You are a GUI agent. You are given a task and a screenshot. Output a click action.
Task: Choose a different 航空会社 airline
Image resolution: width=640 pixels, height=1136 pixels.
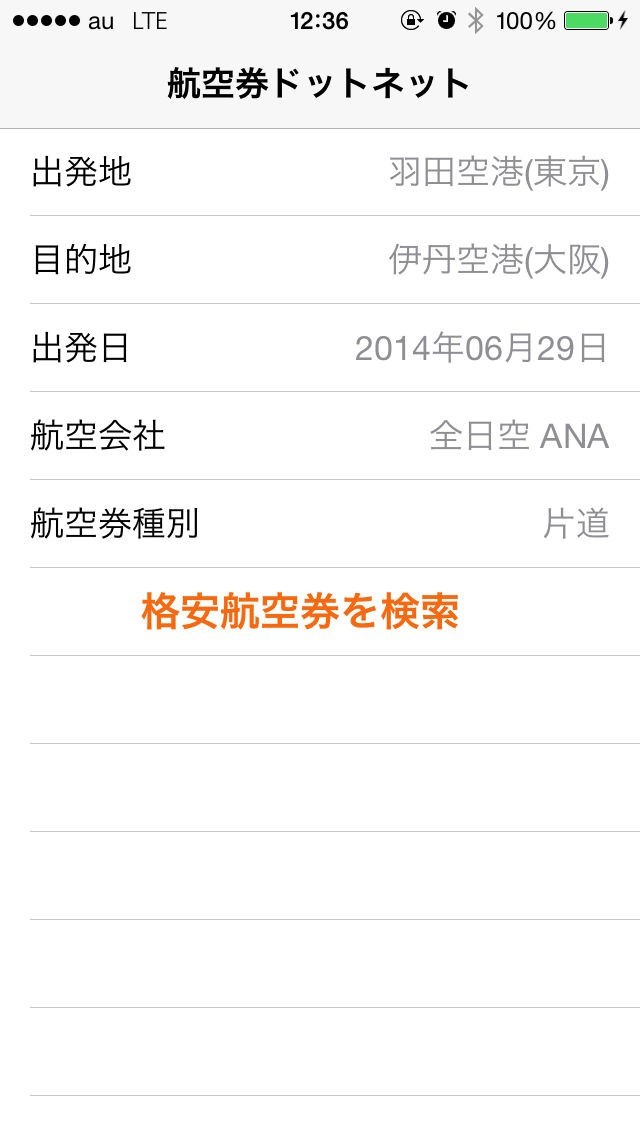click(320, 436)
